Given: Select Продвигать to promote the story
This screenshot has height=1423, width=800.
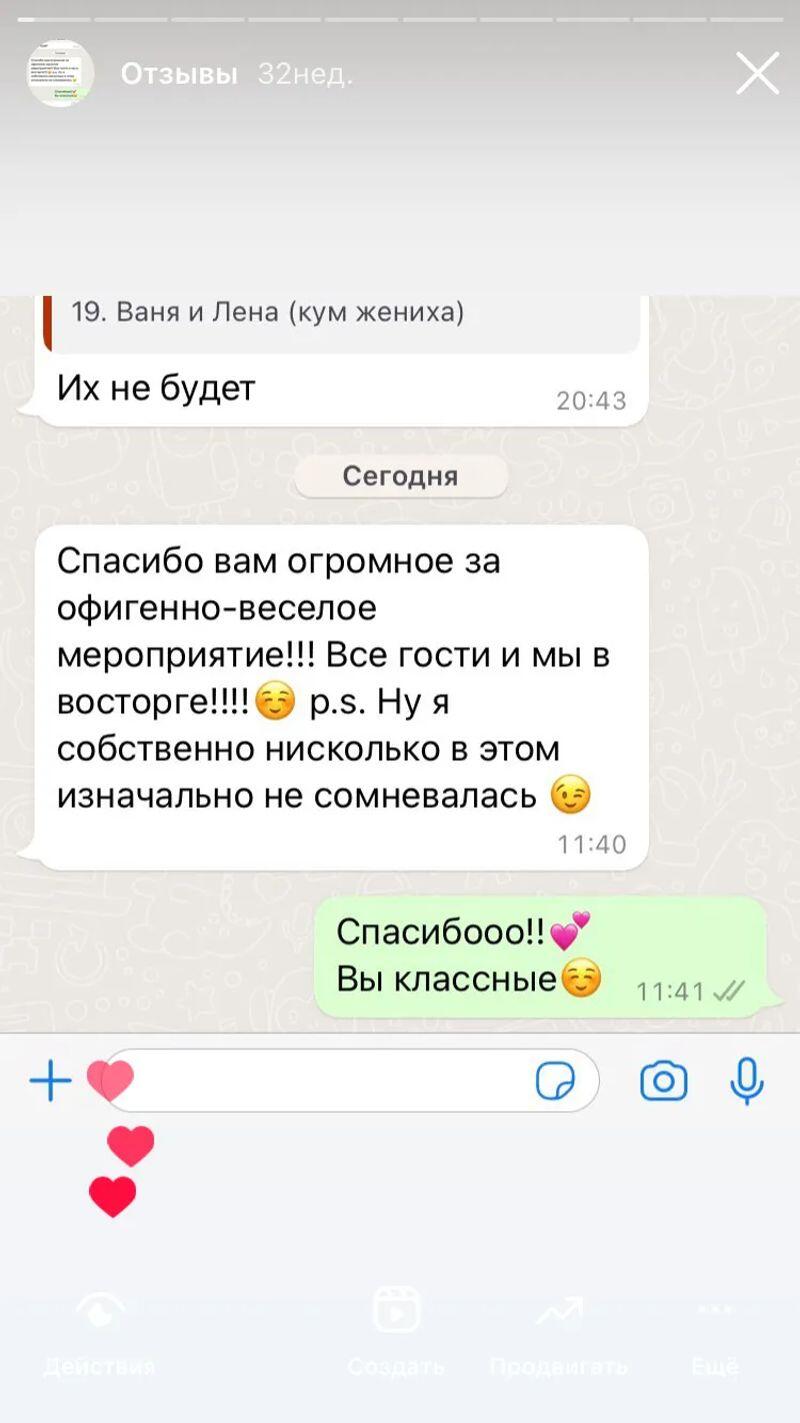Looking at the screenshot, I should (558, 1328).
